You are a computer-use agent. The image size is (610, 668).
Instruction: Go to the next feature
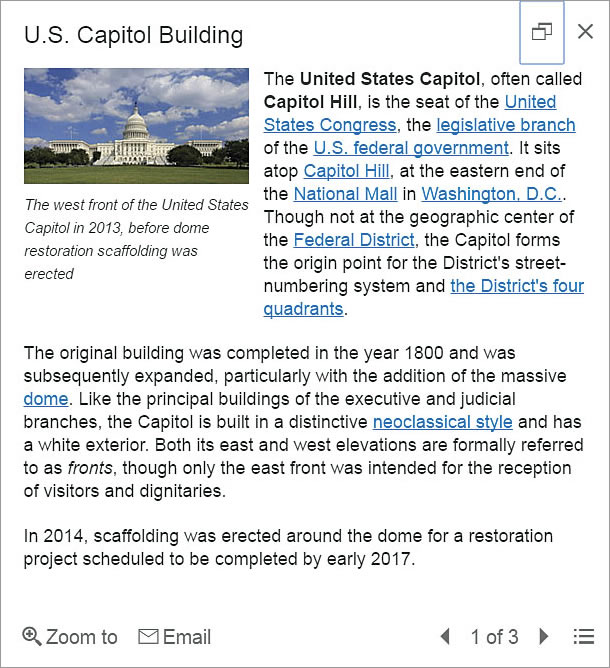click(x=544, y=637)
